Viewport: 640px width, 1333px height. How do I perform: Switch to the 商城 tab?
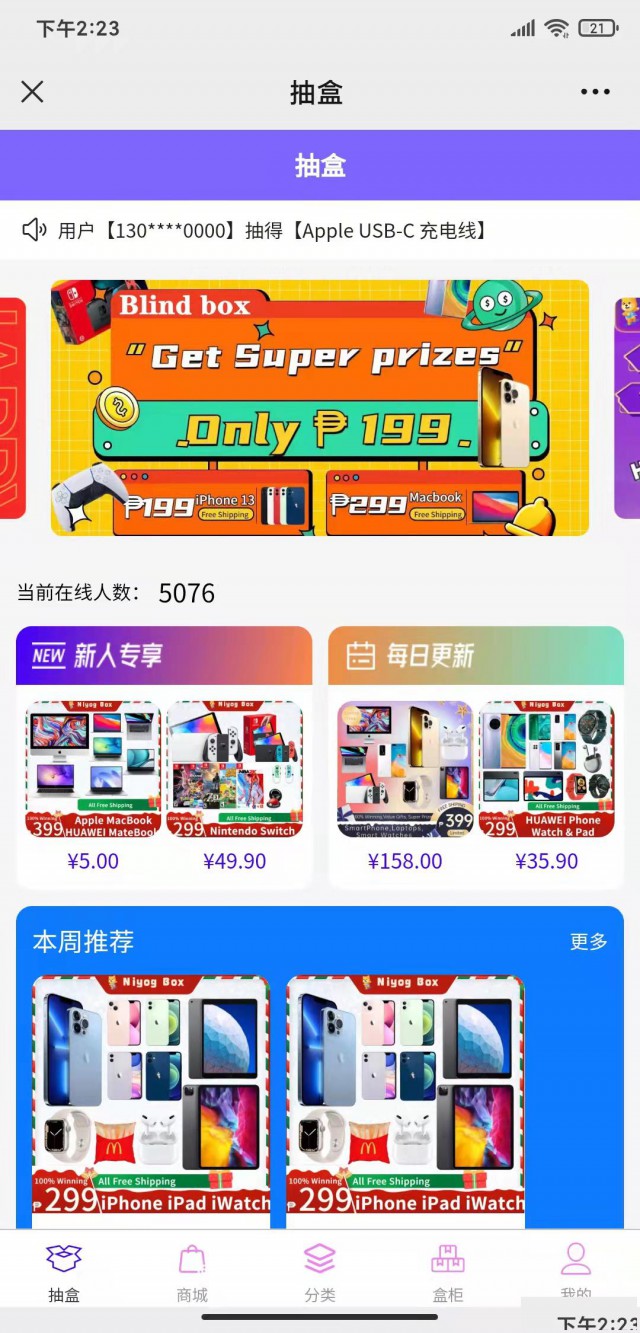pos(192,1272)
